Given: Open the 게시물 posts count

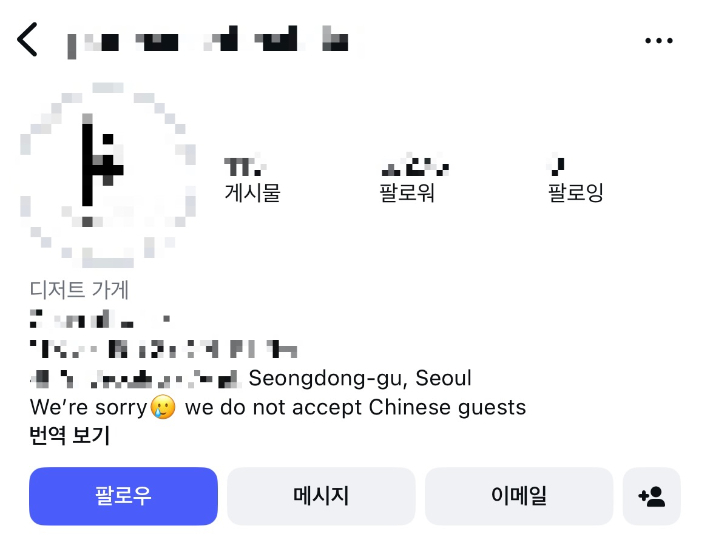Looking at the screenshot, I should click(x=252, y=180).
